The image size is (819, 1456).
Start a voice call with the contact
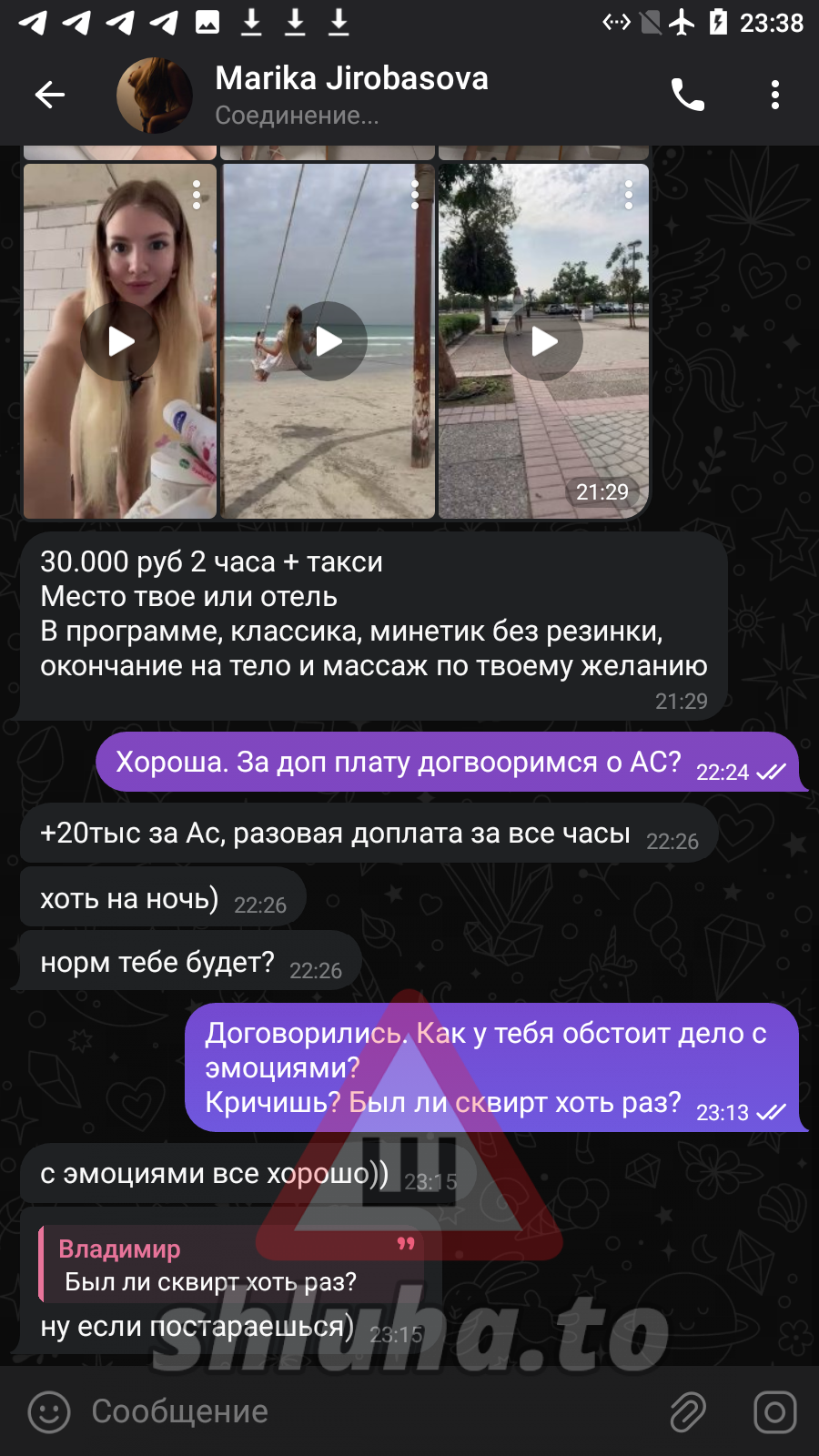688,95
